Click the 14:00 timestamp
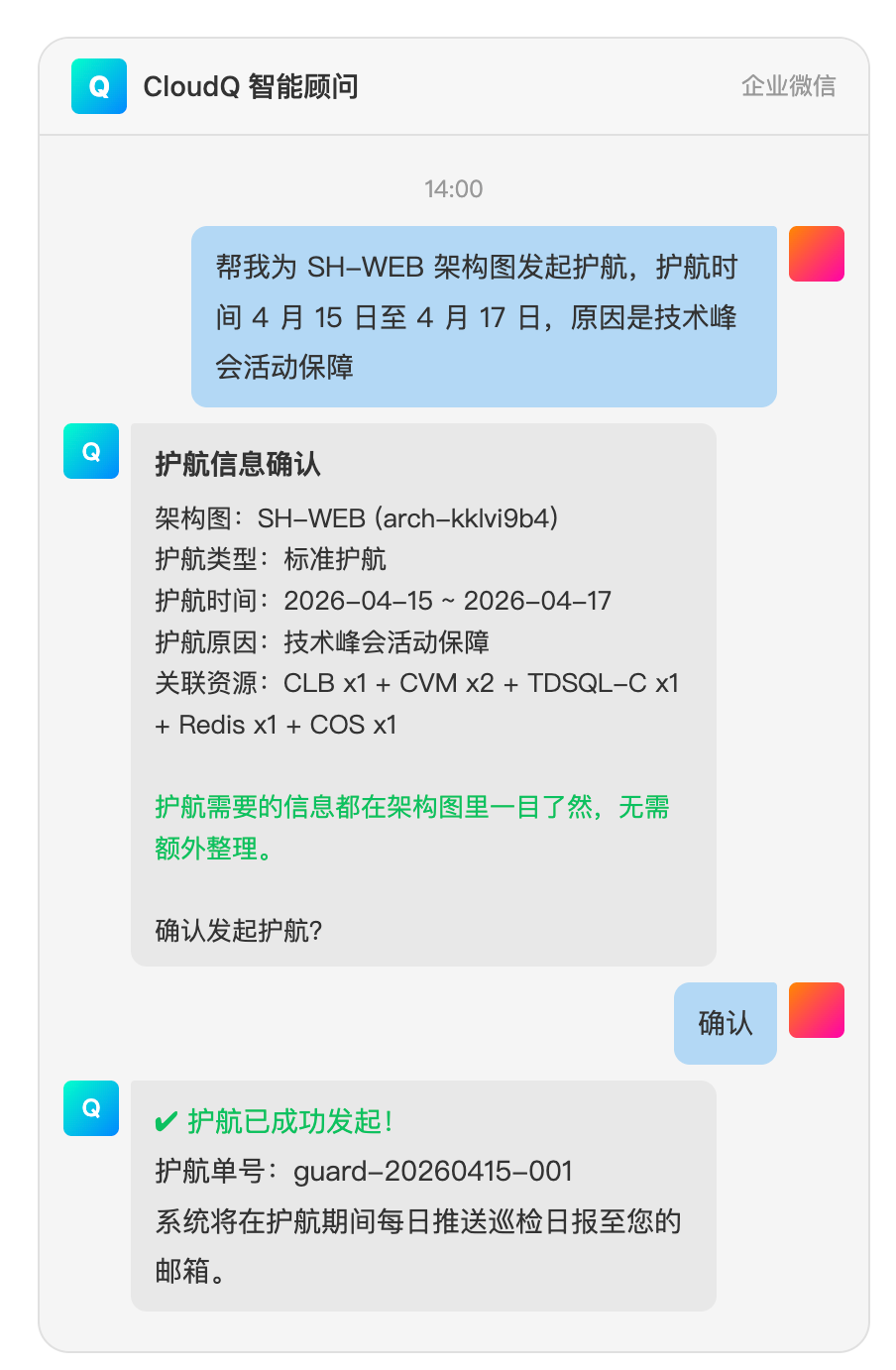 453,188
